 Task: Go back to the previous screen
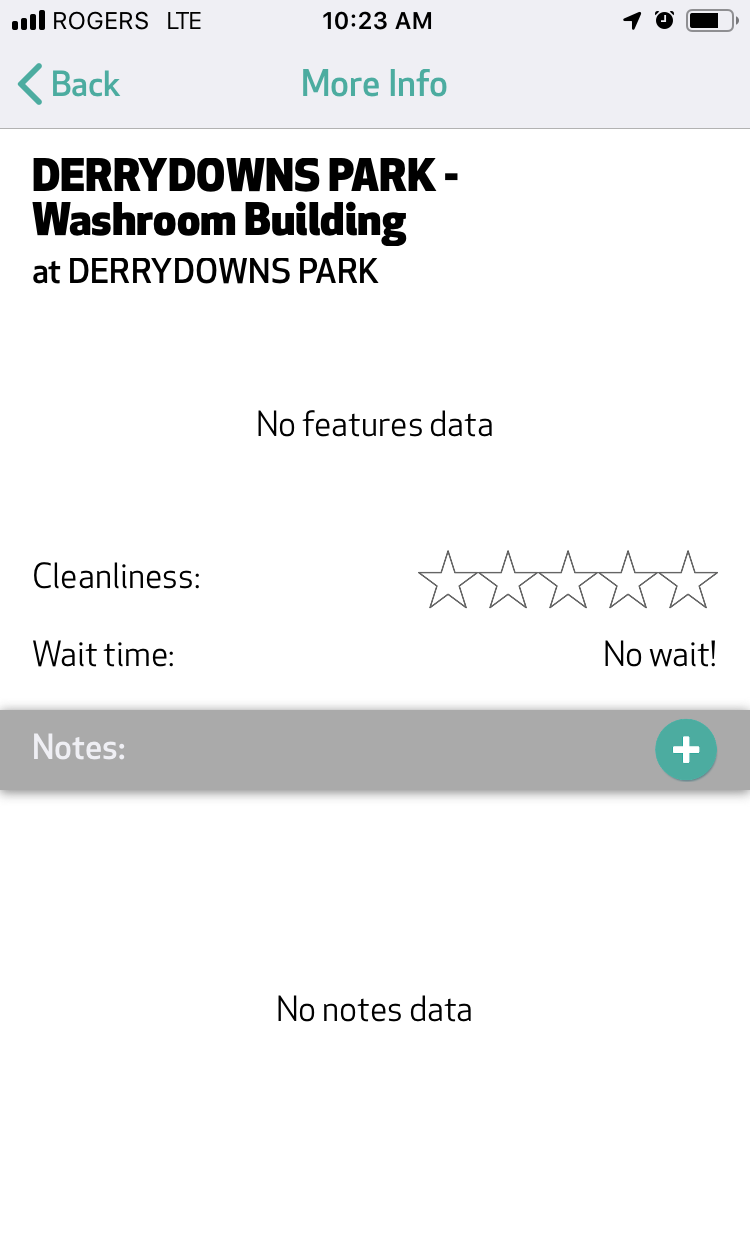click(x=68, y=84)
